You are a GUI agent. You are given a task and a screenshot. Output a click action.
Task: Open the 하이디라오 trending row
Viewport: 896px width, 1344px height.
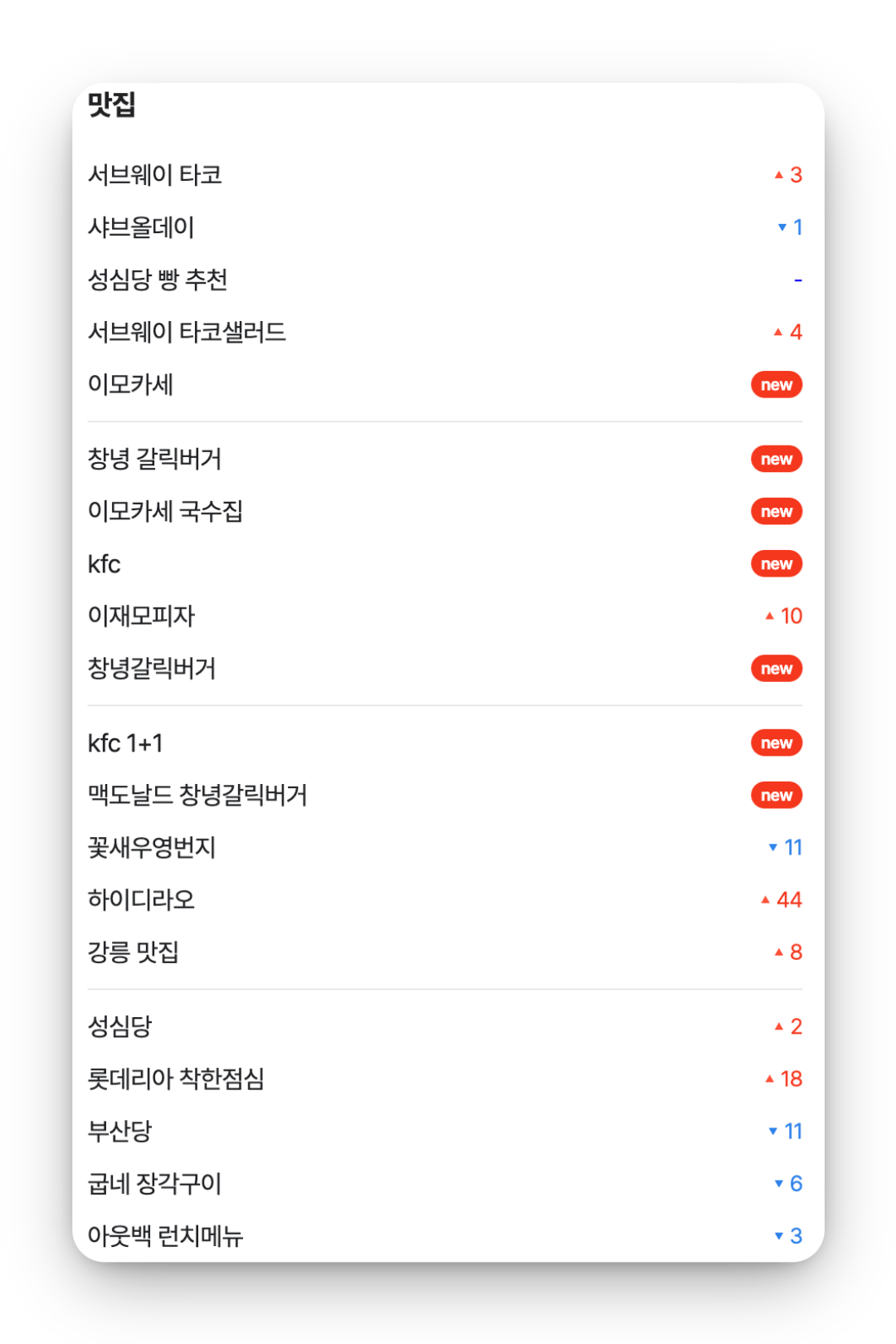click(141, 899)
